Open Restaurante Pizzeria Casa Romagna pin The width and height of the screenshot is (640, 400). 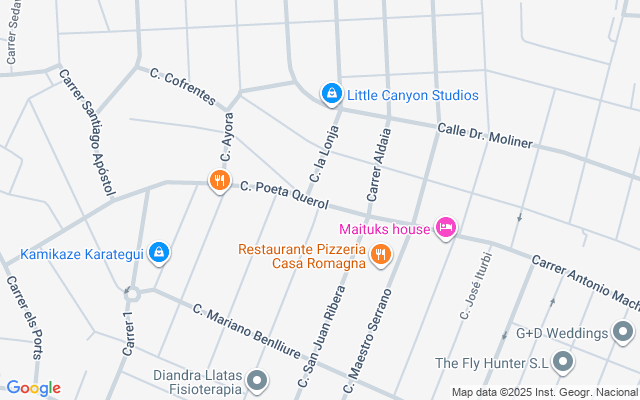point(379,257)
